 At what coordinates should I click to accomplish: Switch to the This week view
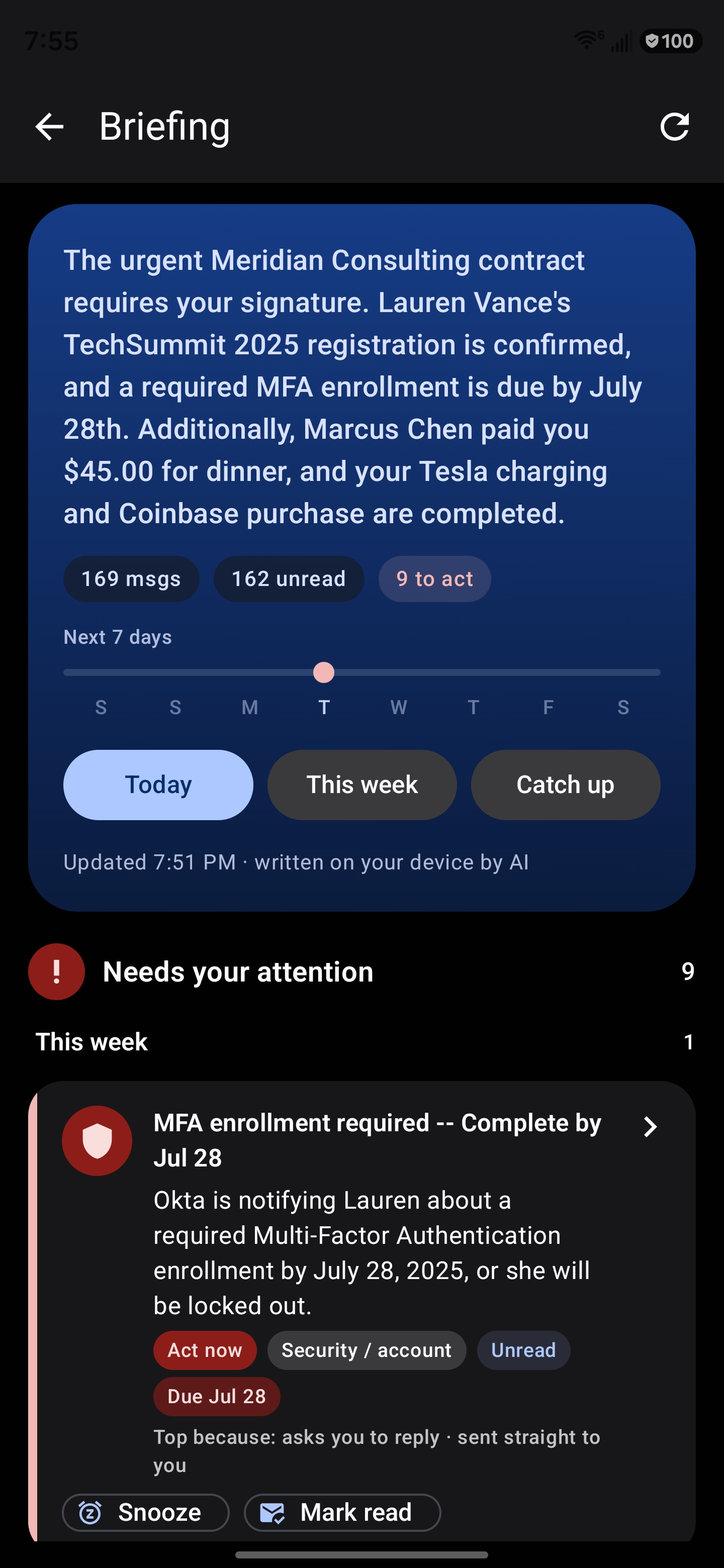[361, 785]
